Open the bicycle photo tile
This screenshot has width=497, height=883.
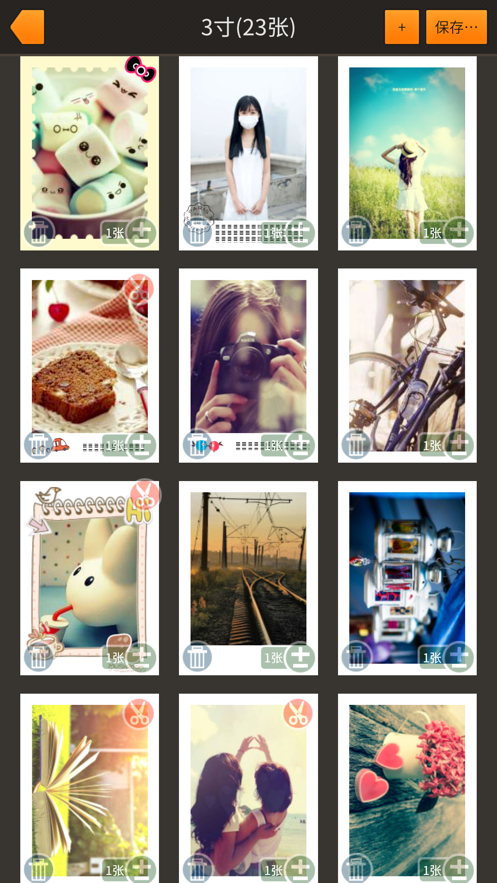pos(407,365)
